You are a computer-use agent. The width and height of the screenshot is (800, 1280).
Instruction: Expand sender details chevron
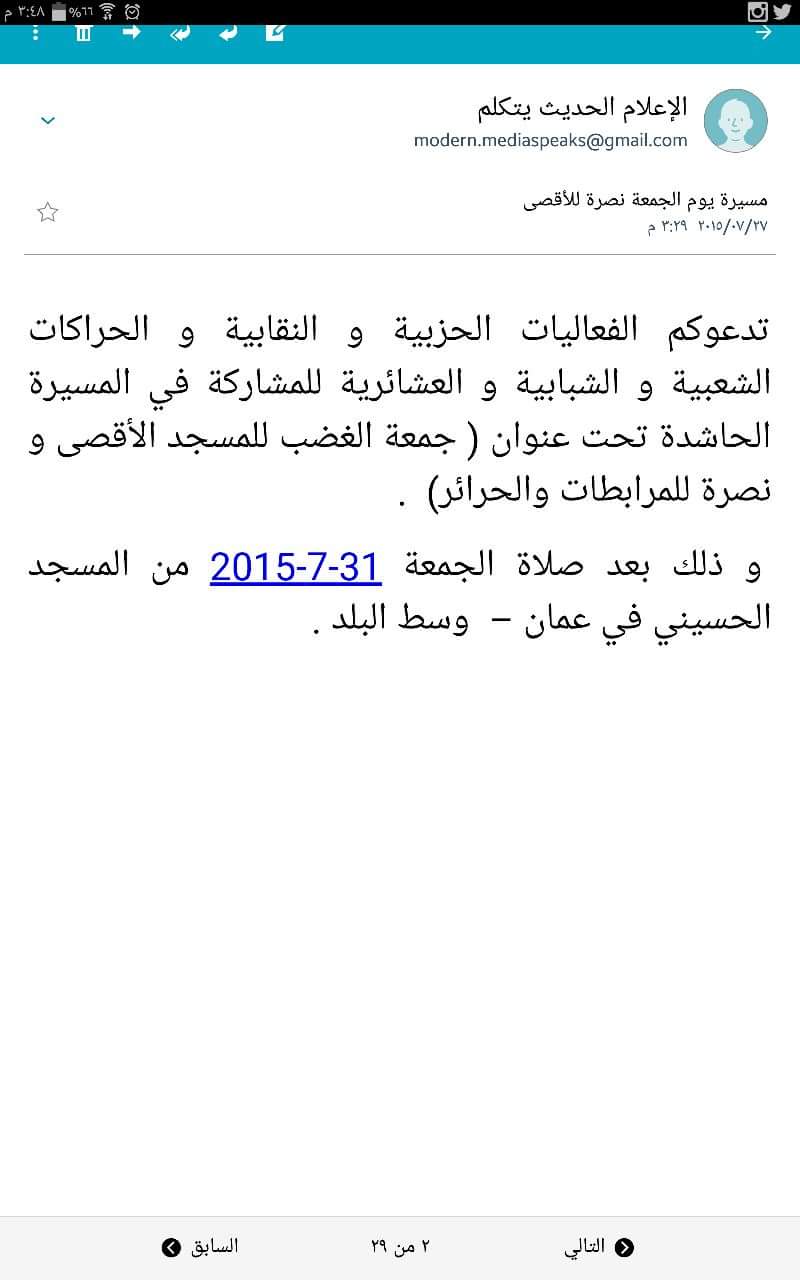tap(47, 121)
